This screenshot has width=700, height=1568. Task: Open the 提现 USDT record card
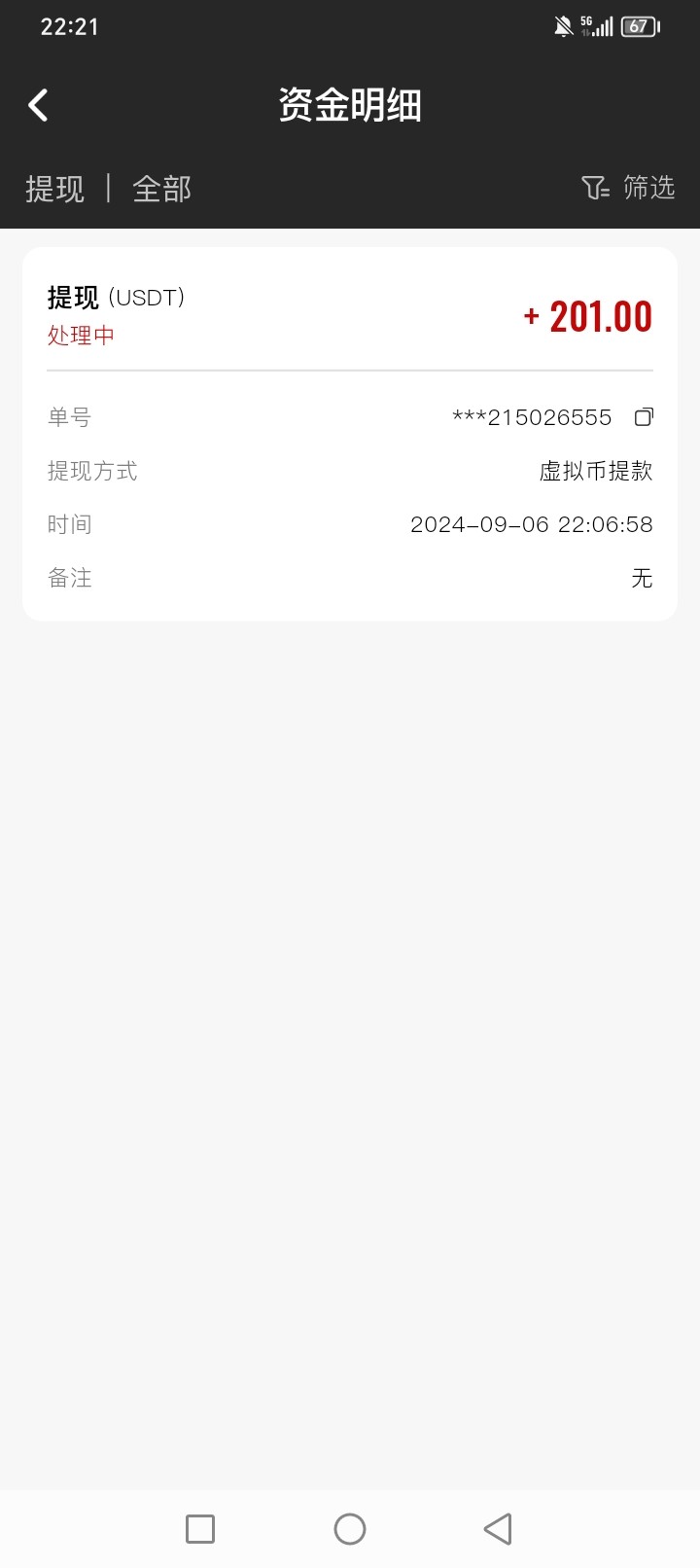pos(350,434)
